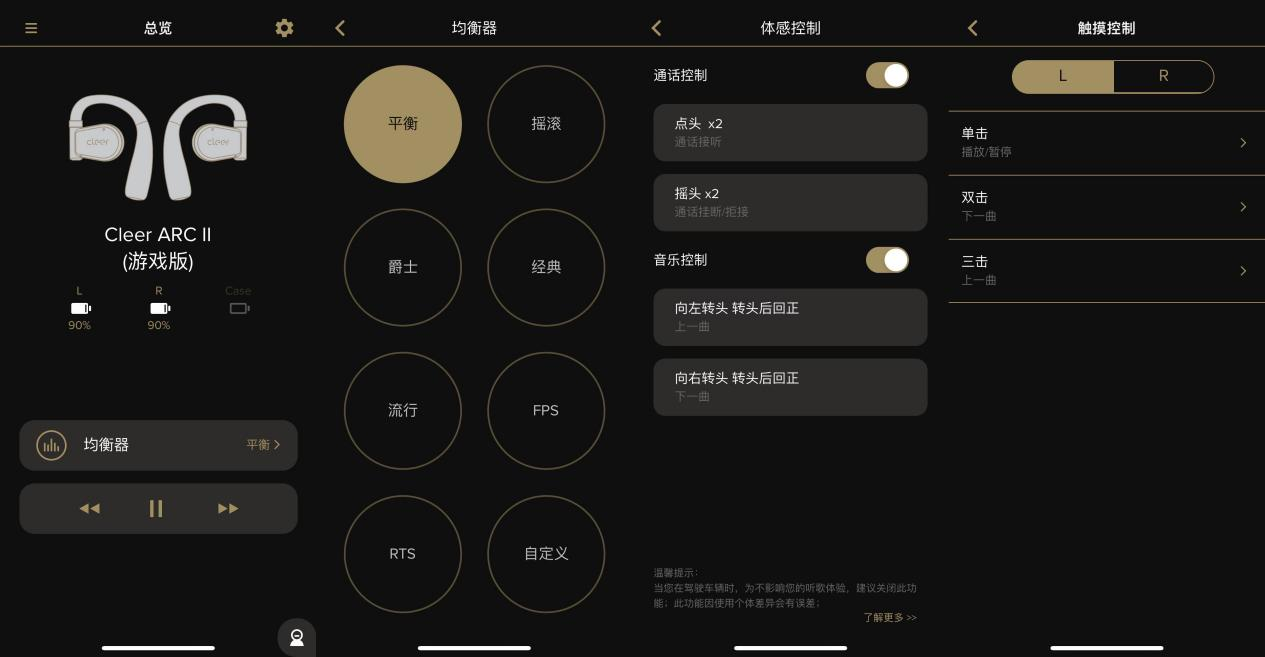The height and width of the screenshot is (657, 1265).
Task: Go back from the 触摸控制 screen
Action: (972, 28)
